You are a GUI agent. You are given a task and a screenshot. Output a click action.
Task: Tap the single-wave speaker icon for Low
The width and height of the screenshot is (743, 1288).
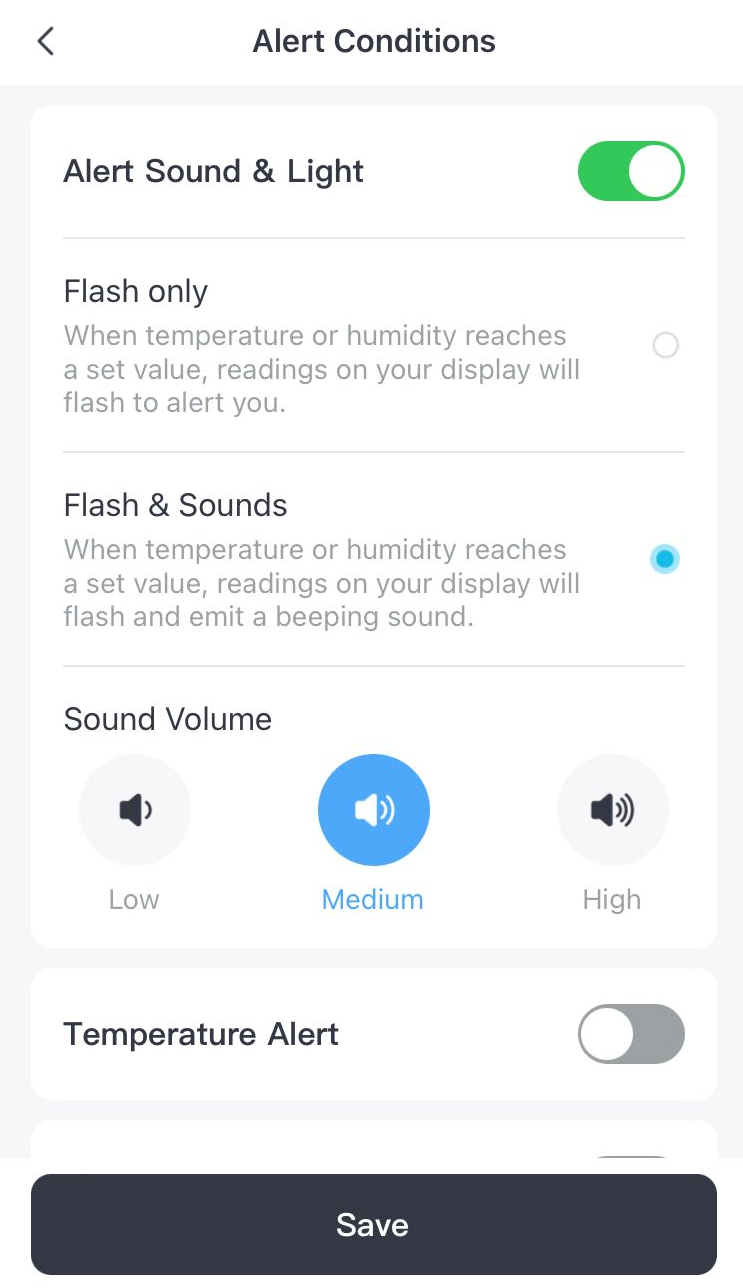(135, 810)
